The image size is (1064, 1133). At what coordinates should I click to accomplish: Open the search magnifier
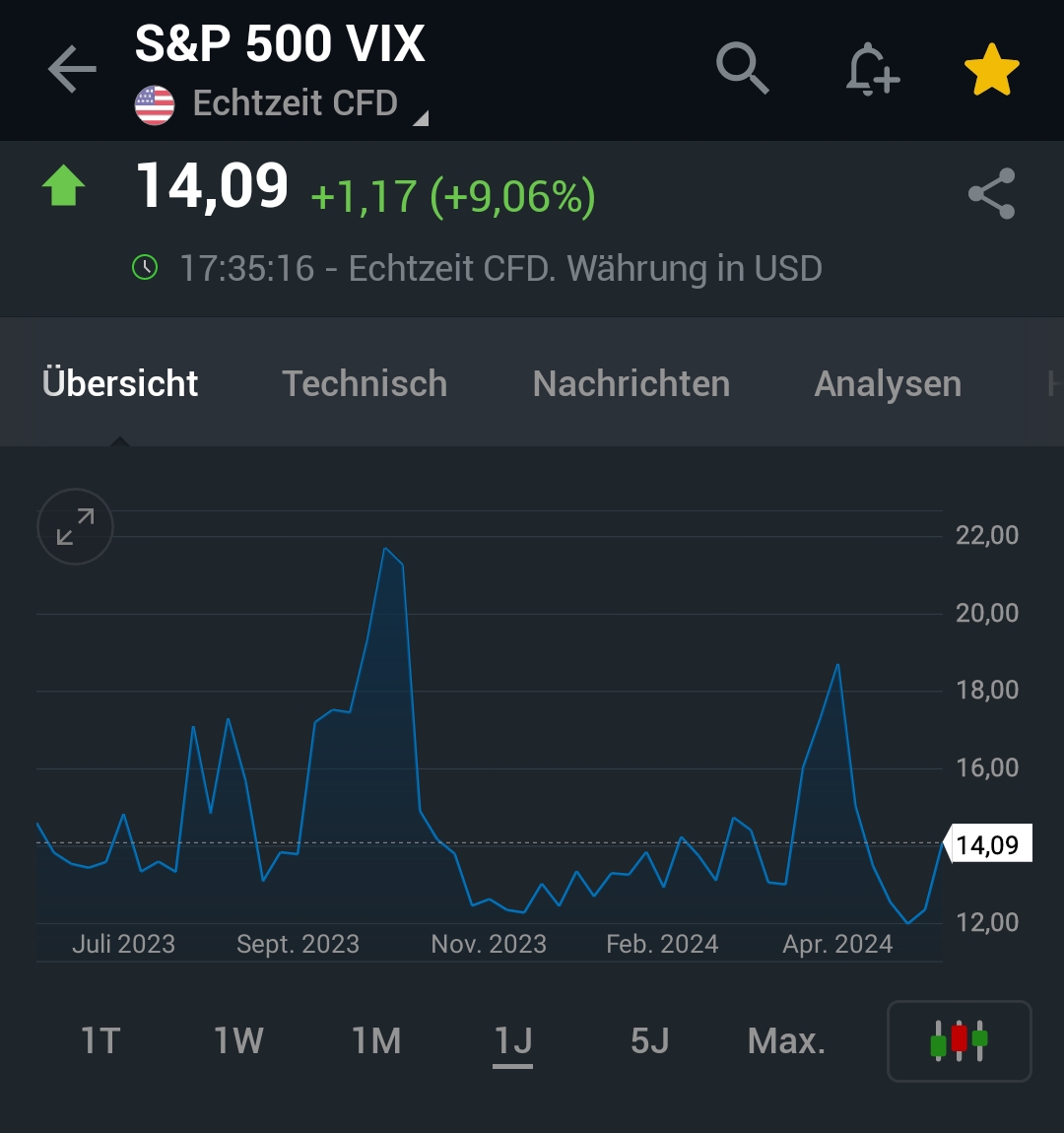pyautogui.click(x=742, y=69)
